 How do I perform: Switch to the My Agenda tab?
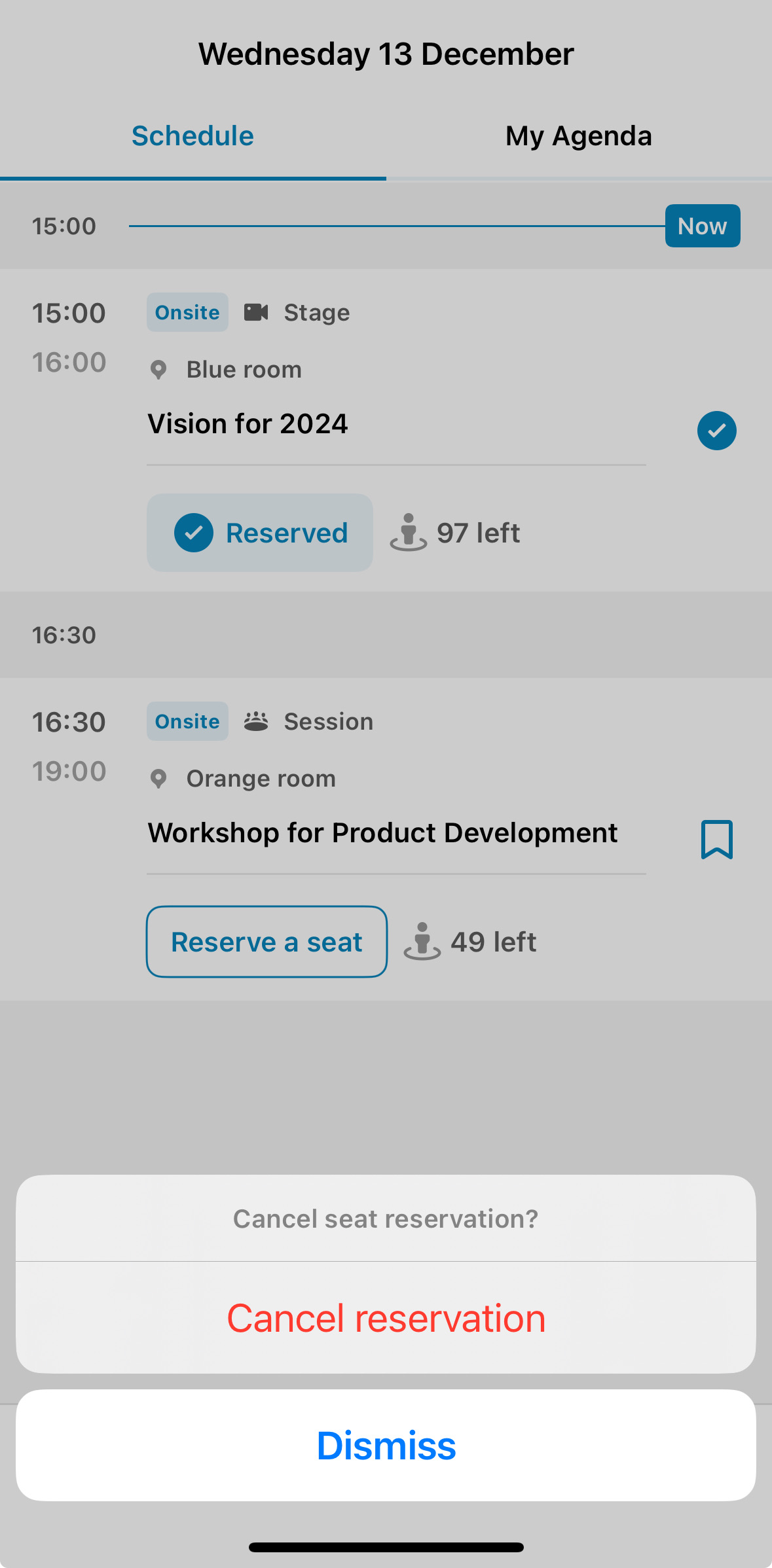click(579, 136)
